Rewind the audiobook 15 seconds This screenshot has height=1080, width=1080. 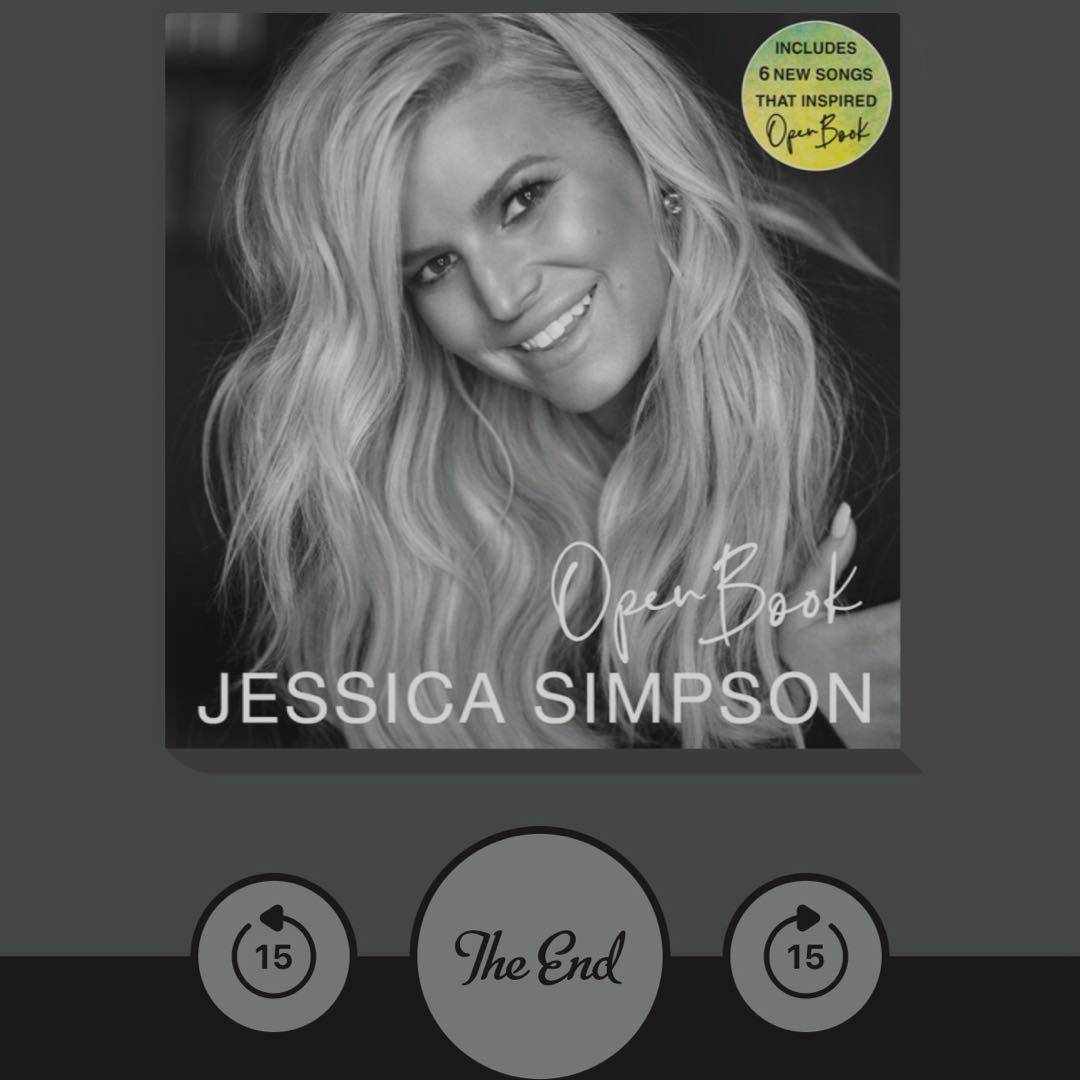click(x=273, y=955)
